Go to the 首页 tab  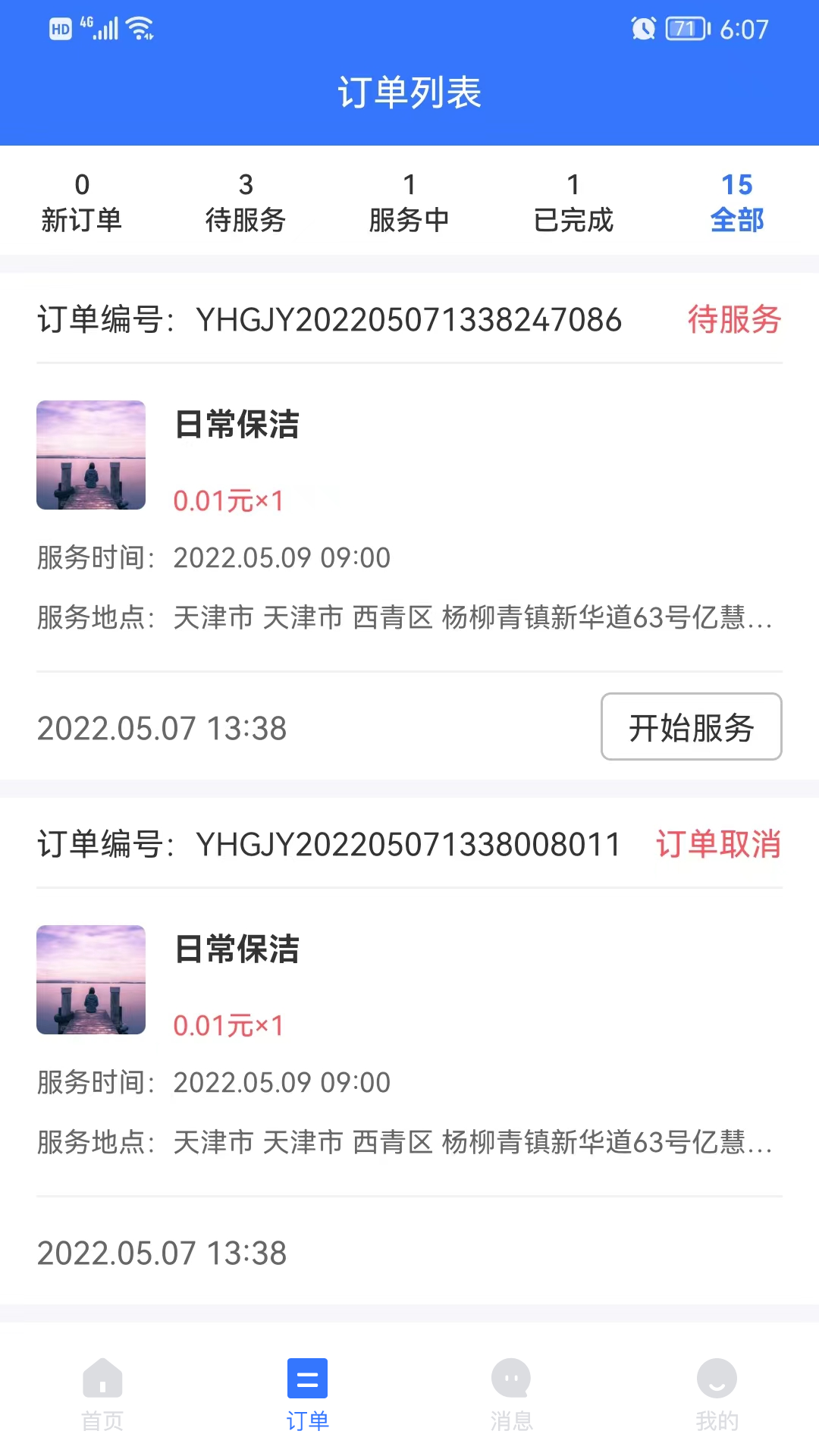click(x=102, y=1394)
